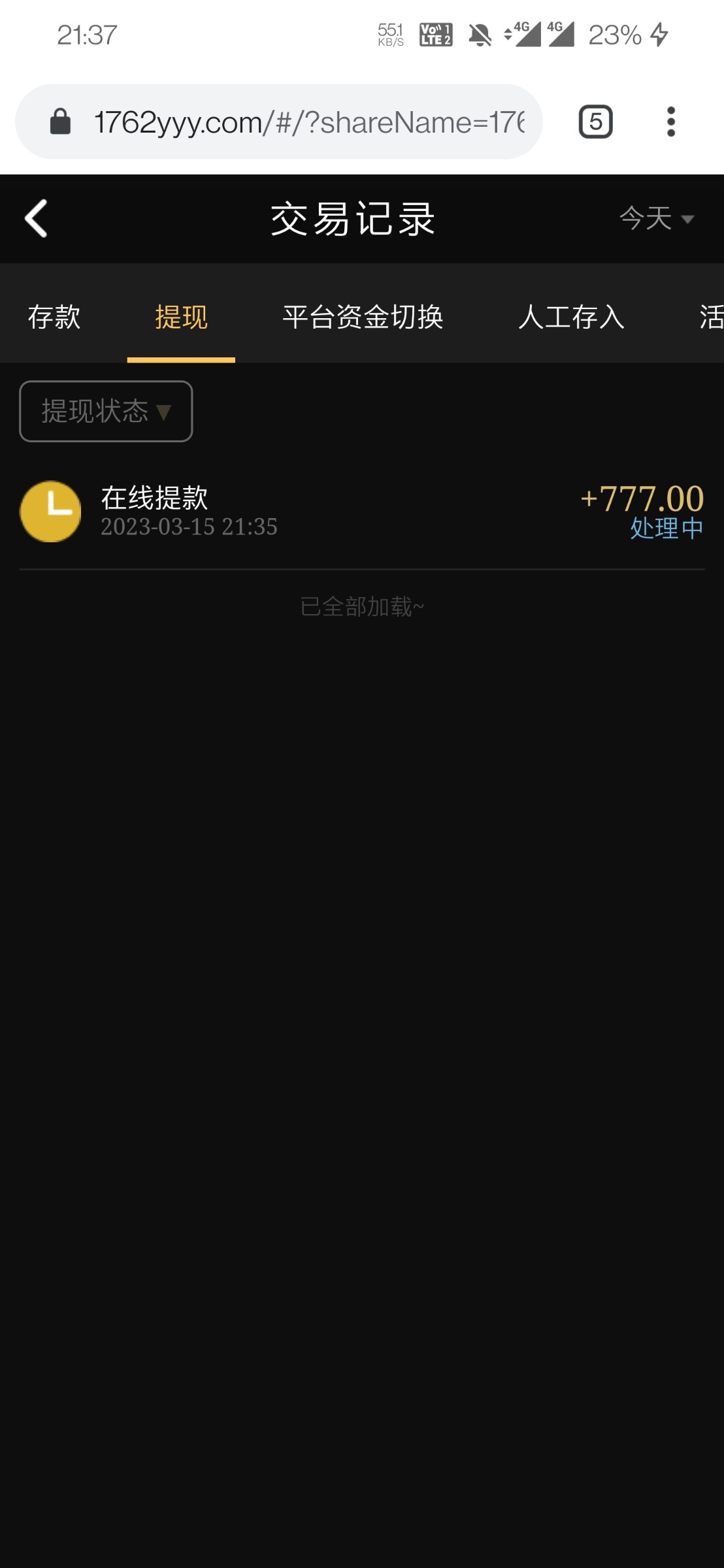Switch to the 平台资金切换 tab

(363, 318)
